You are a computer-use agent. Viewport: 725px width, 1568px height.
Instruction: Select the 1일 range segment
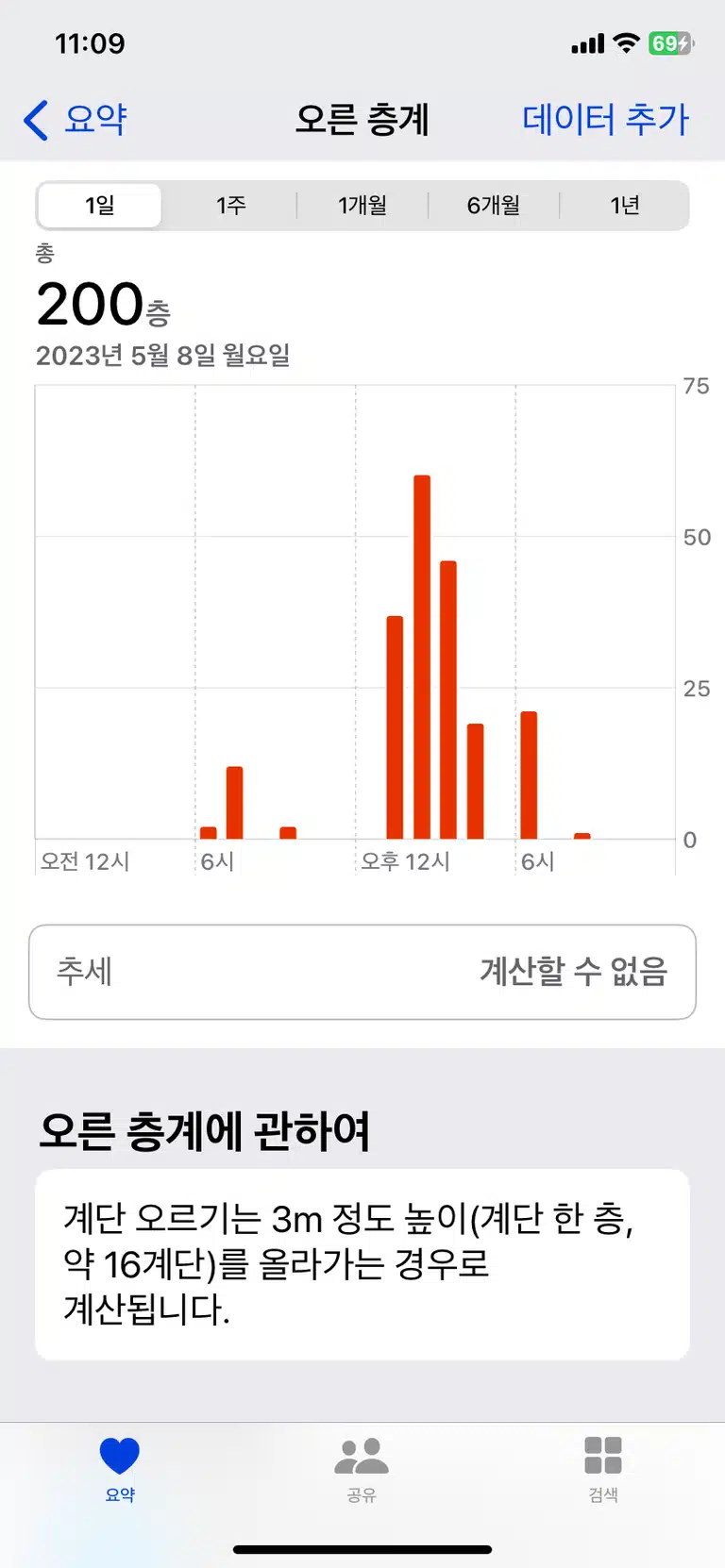[99, 205]
